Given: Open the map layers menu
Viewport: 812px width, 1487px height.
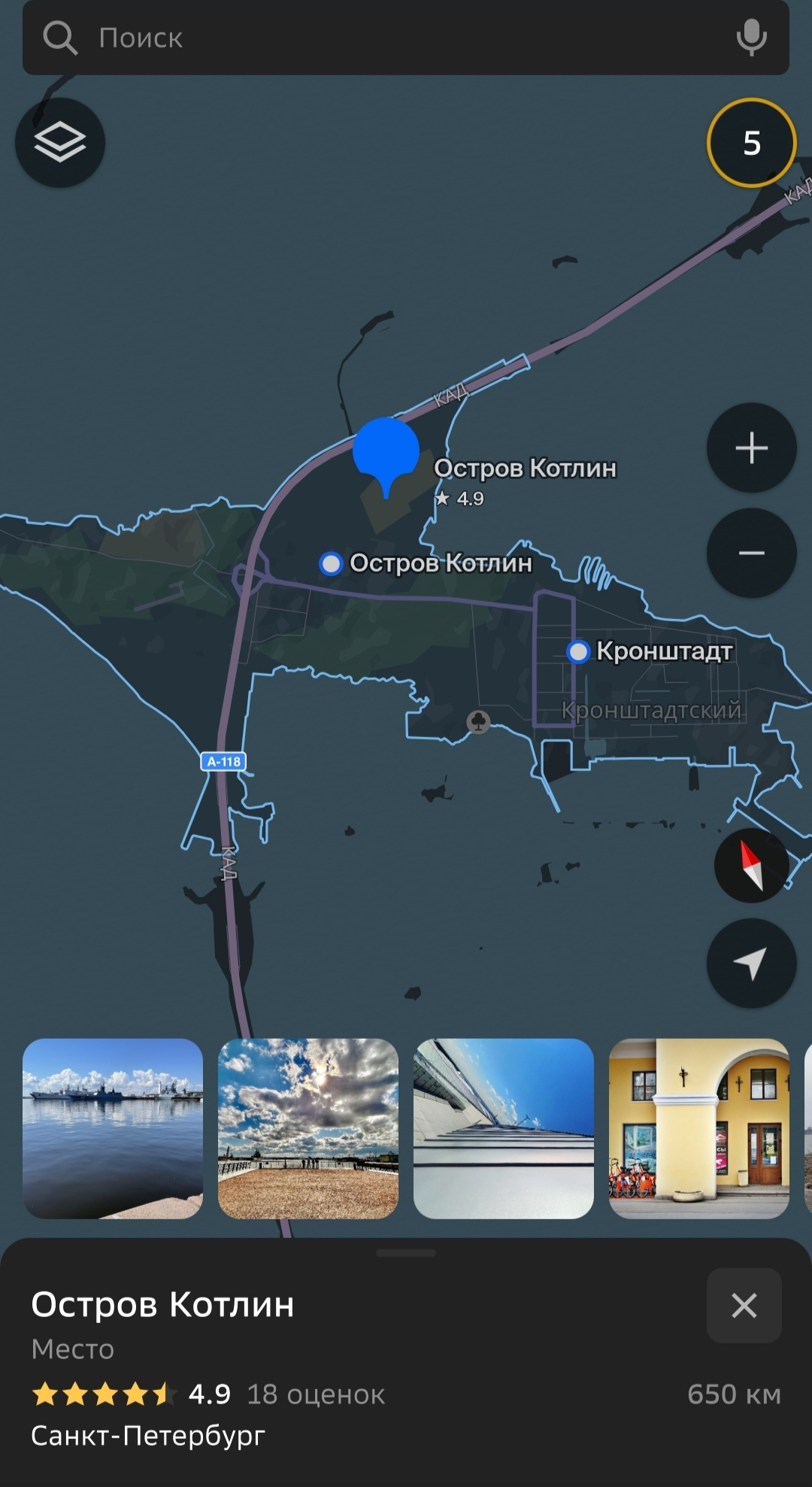Looking at the screenshot, I should point(60,142).
